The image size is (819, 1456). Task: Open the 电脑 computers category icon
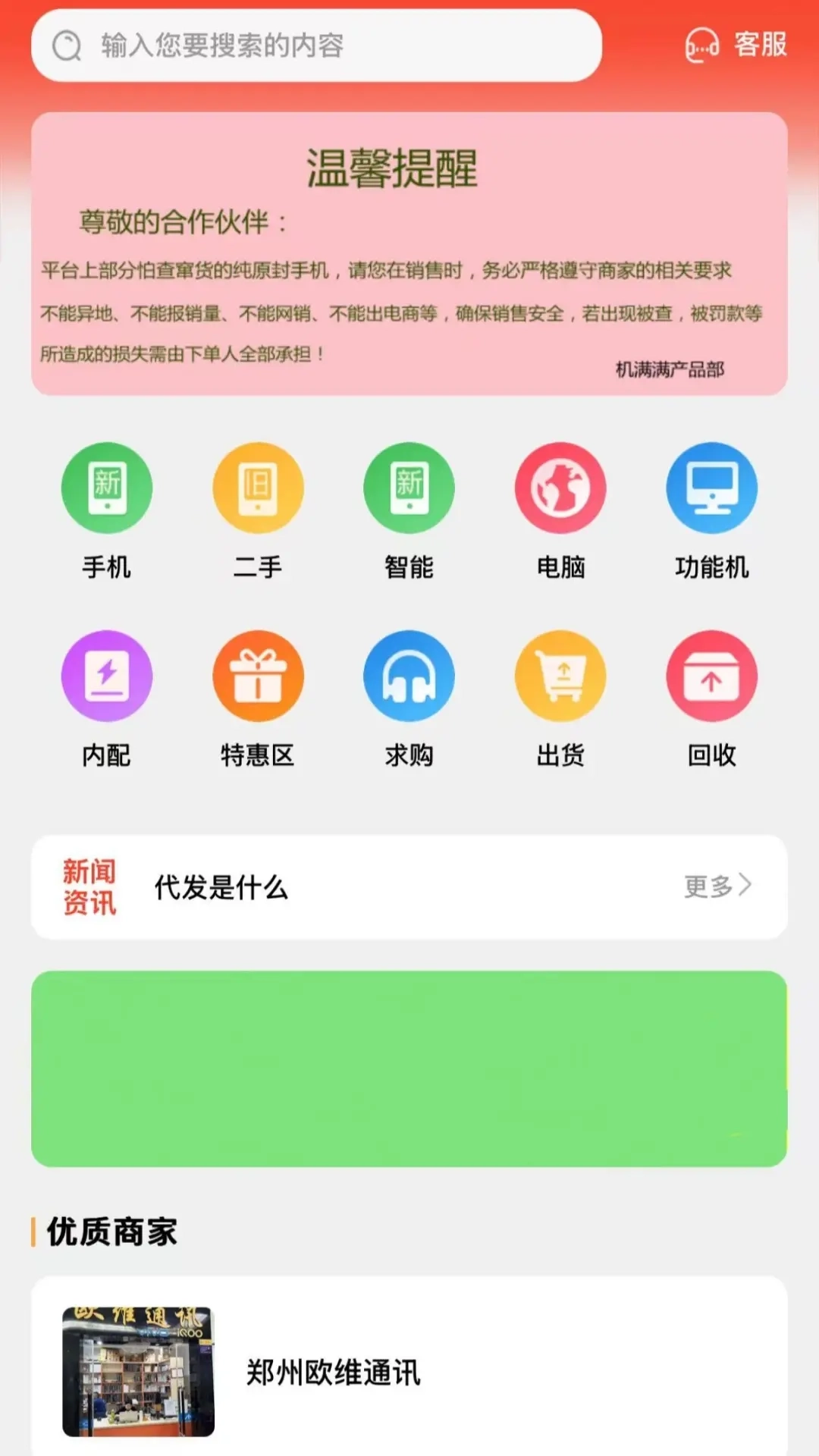[x=560, y=488]
